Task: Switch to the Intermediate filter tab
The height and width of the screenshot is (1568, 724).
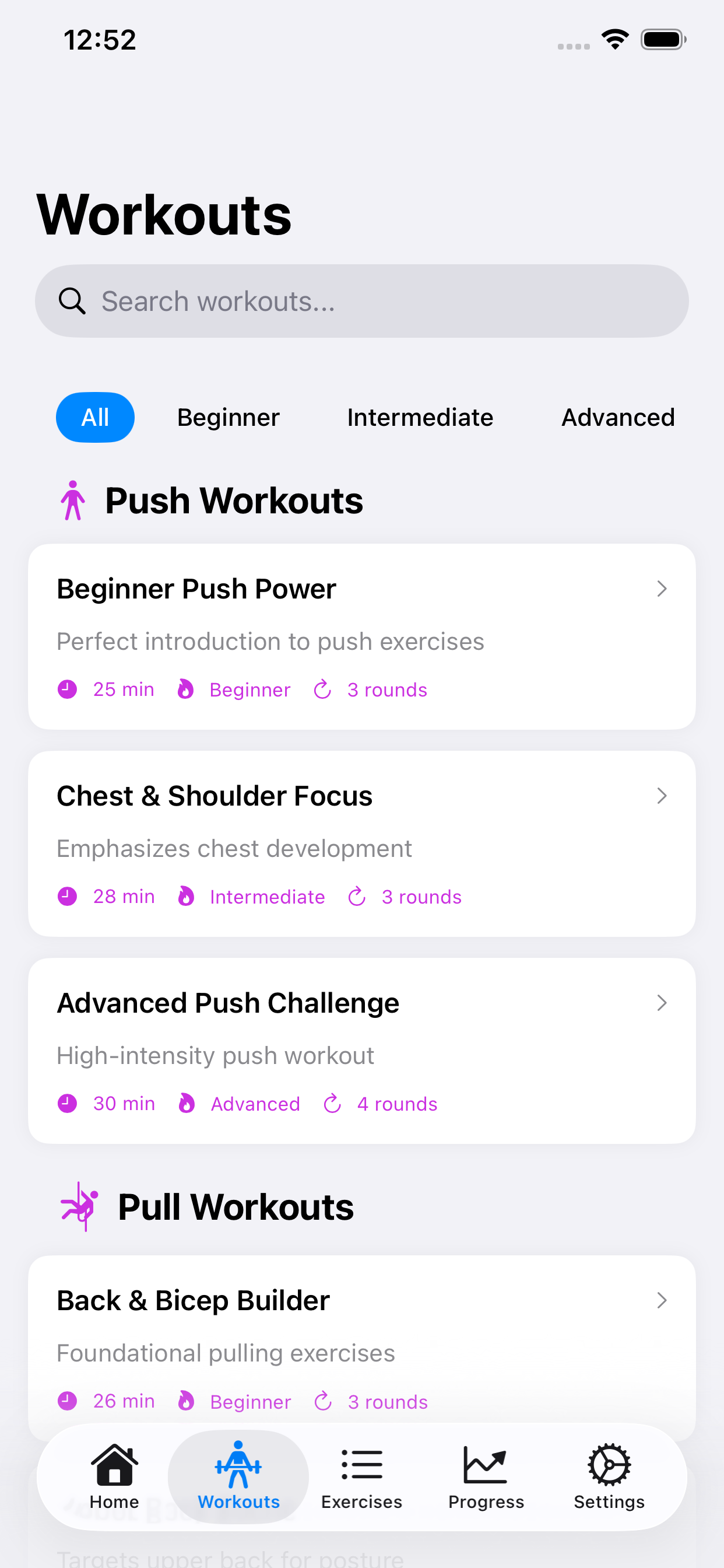Action: (420, 417)
